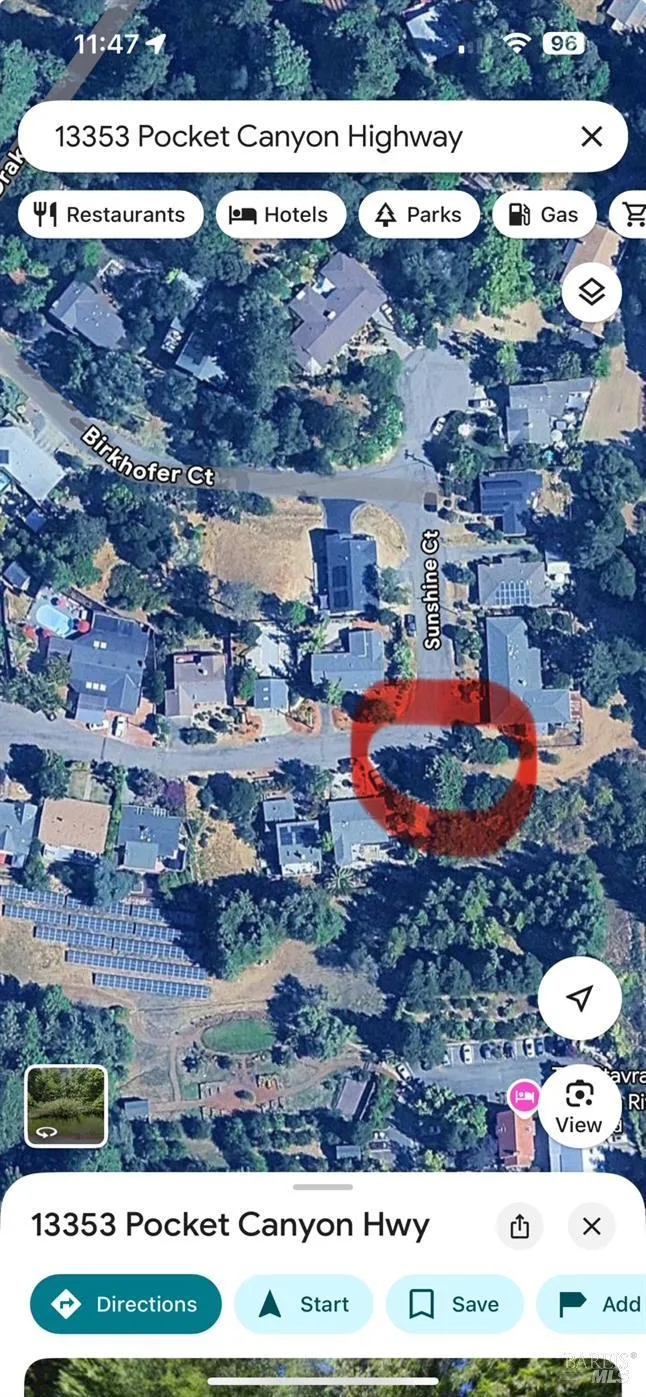
Task: Clear the search bar text
Action: [x=591, y=137]
